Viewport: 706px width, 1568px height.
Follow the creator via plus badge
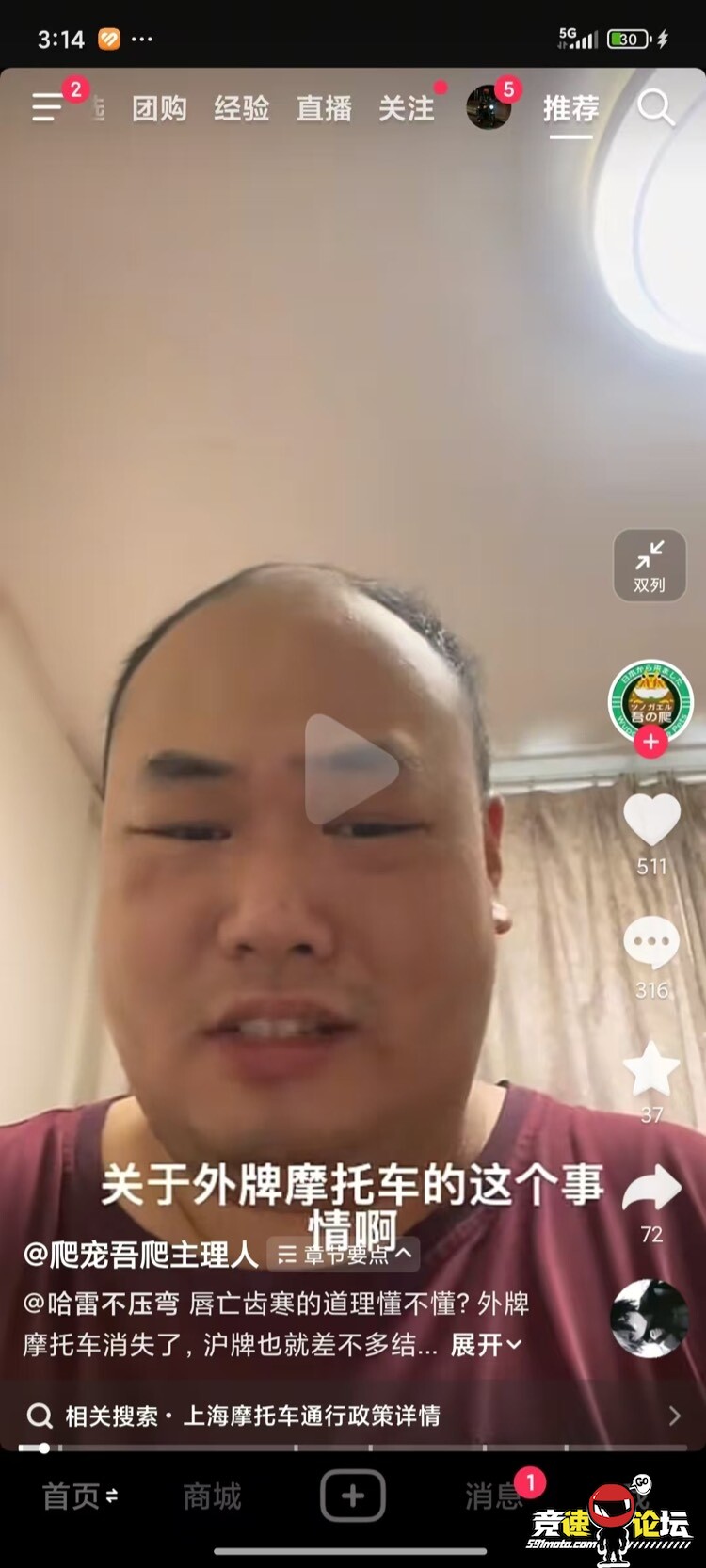click(x=650, y=743)
